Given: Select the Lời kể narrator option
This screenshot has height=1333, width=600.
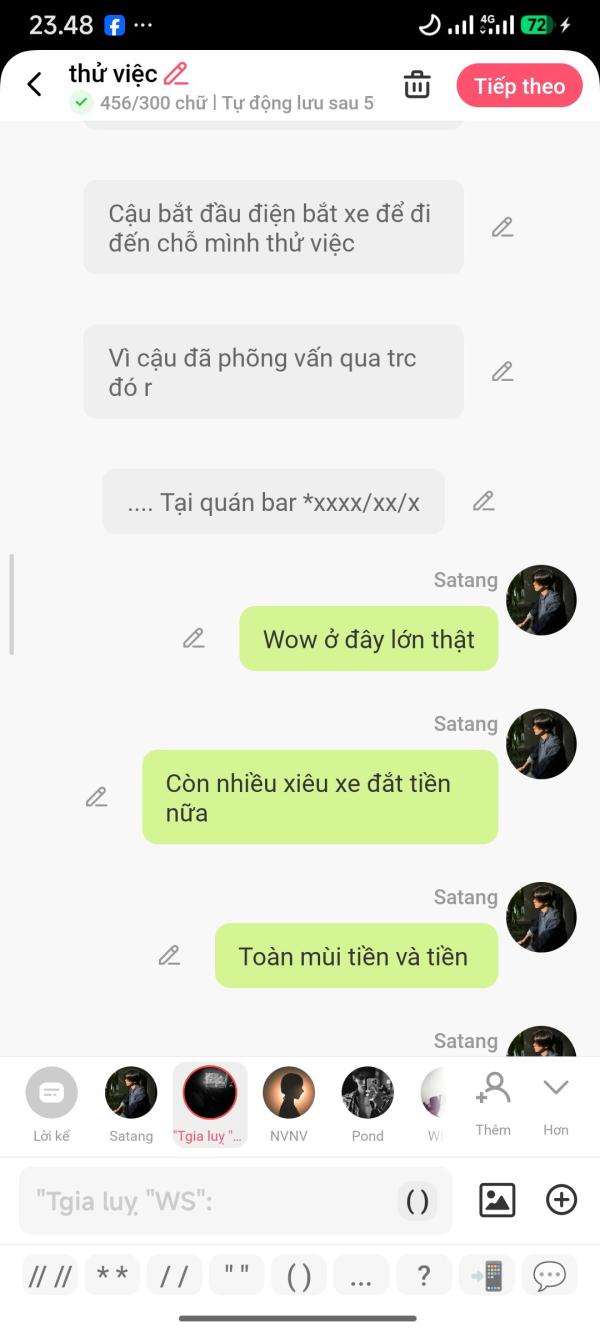Looking at the screenshot, I should coord(51,1104).
